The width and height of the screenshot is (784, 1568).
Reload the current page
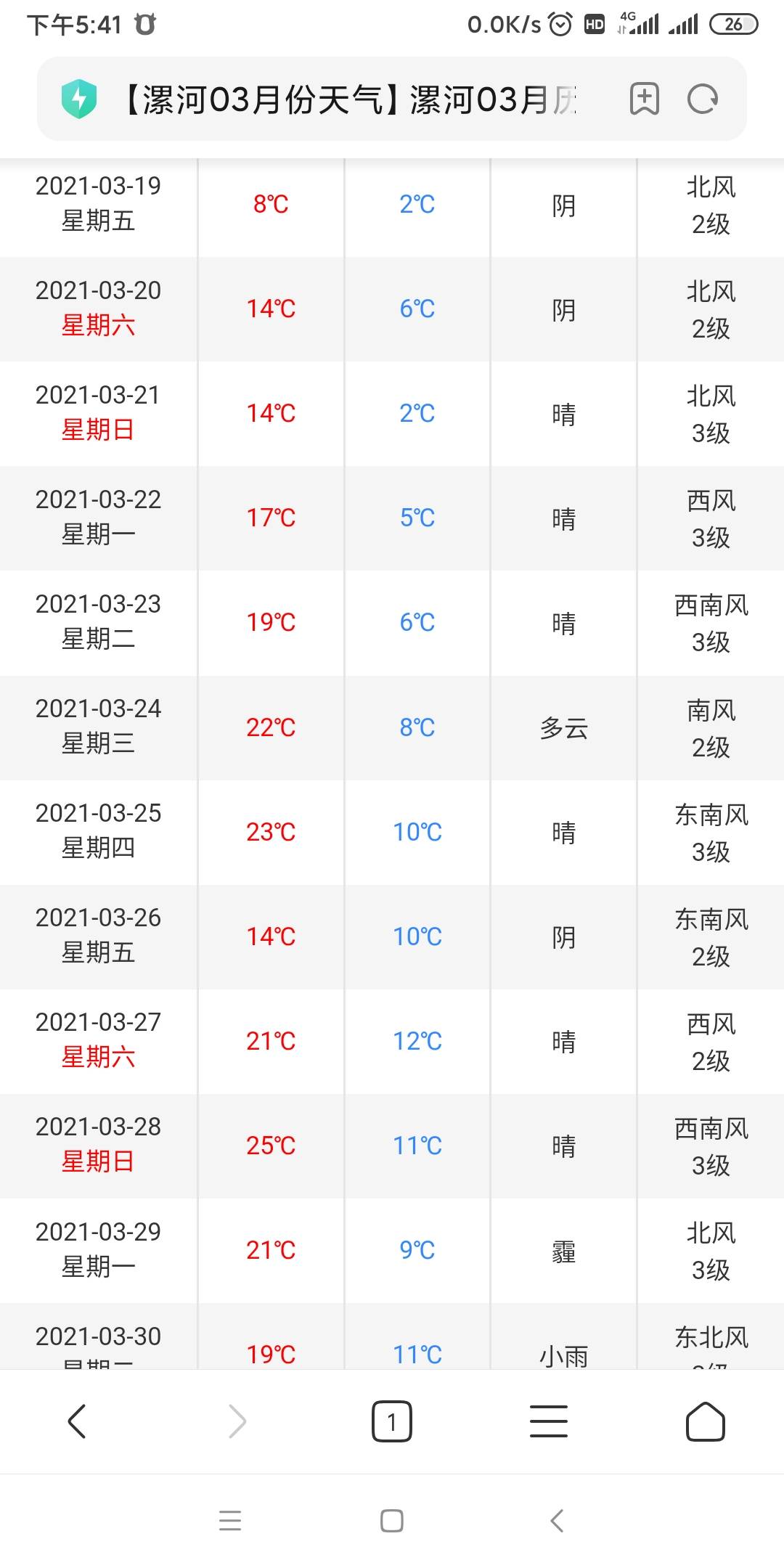click(x=702, y=99)
